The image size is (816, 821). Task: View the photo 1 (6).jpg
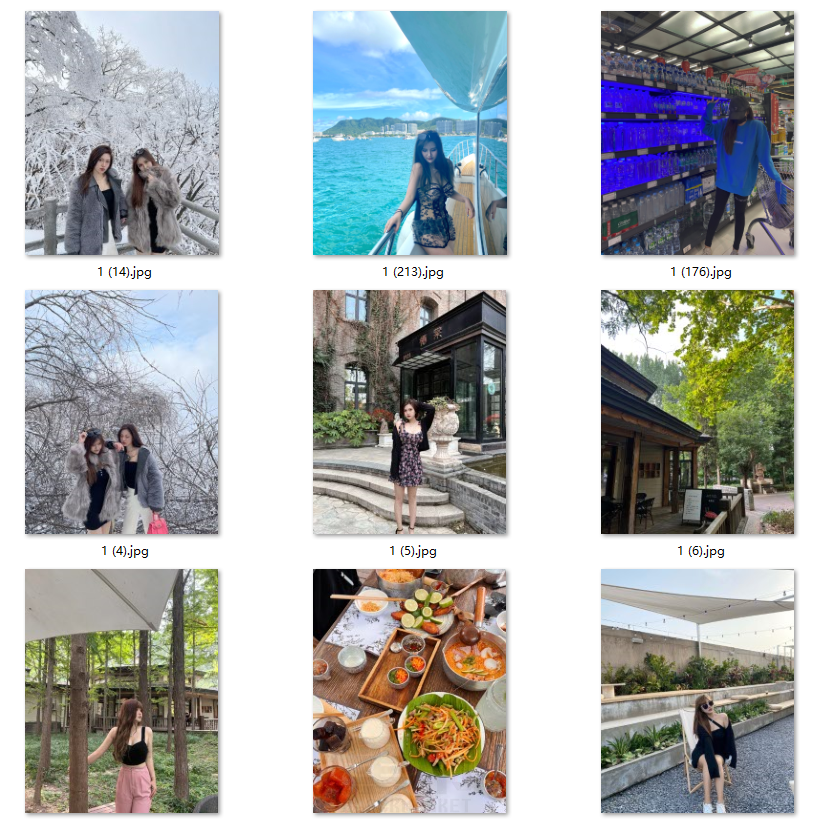(697, 412)
